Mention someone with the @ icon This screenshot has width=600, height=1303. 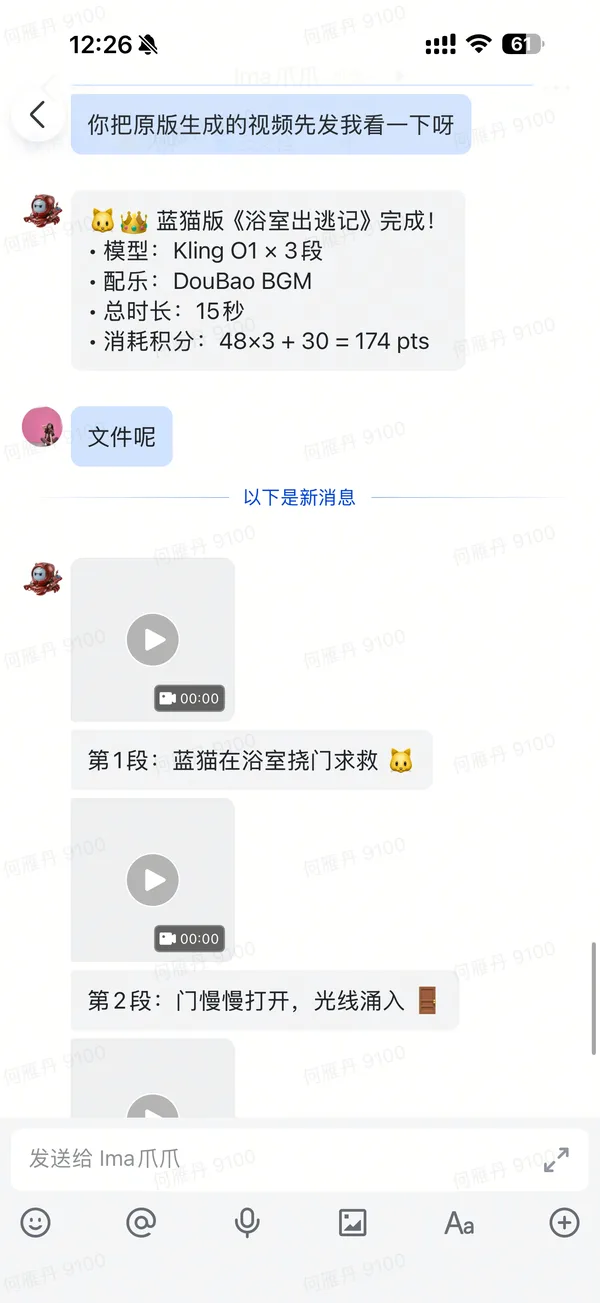[141, 1222]
